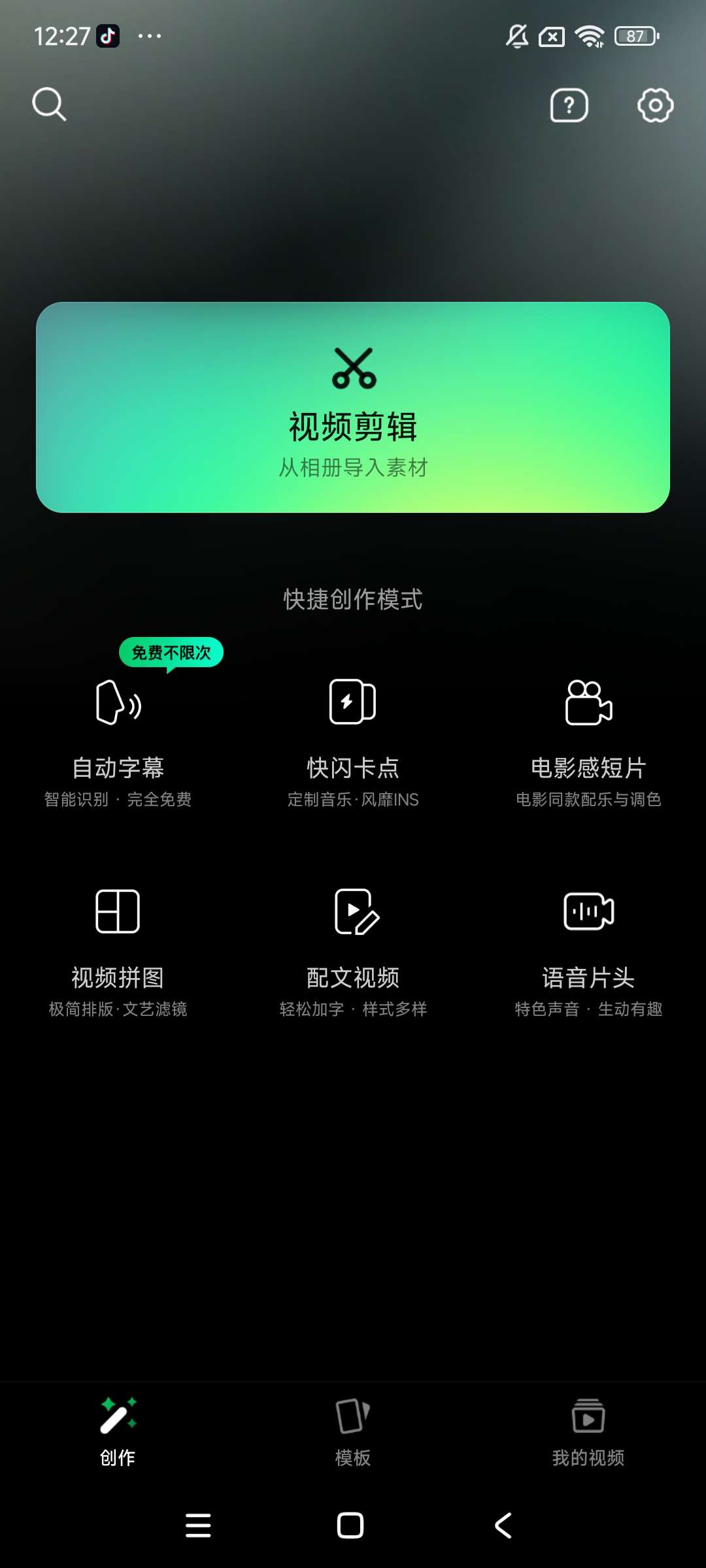Open 配文视频 text video mode
706x1568 pixels.
(x=353, y=947)
